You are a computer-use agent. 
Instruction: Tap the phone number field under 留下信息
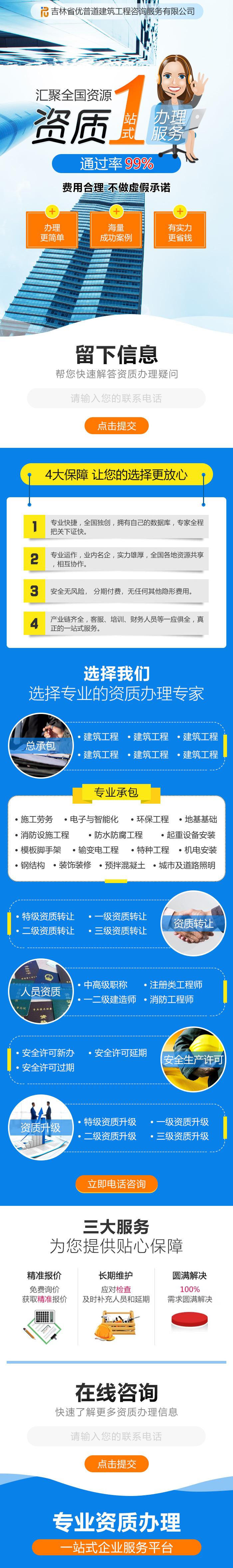click(116, 399)
